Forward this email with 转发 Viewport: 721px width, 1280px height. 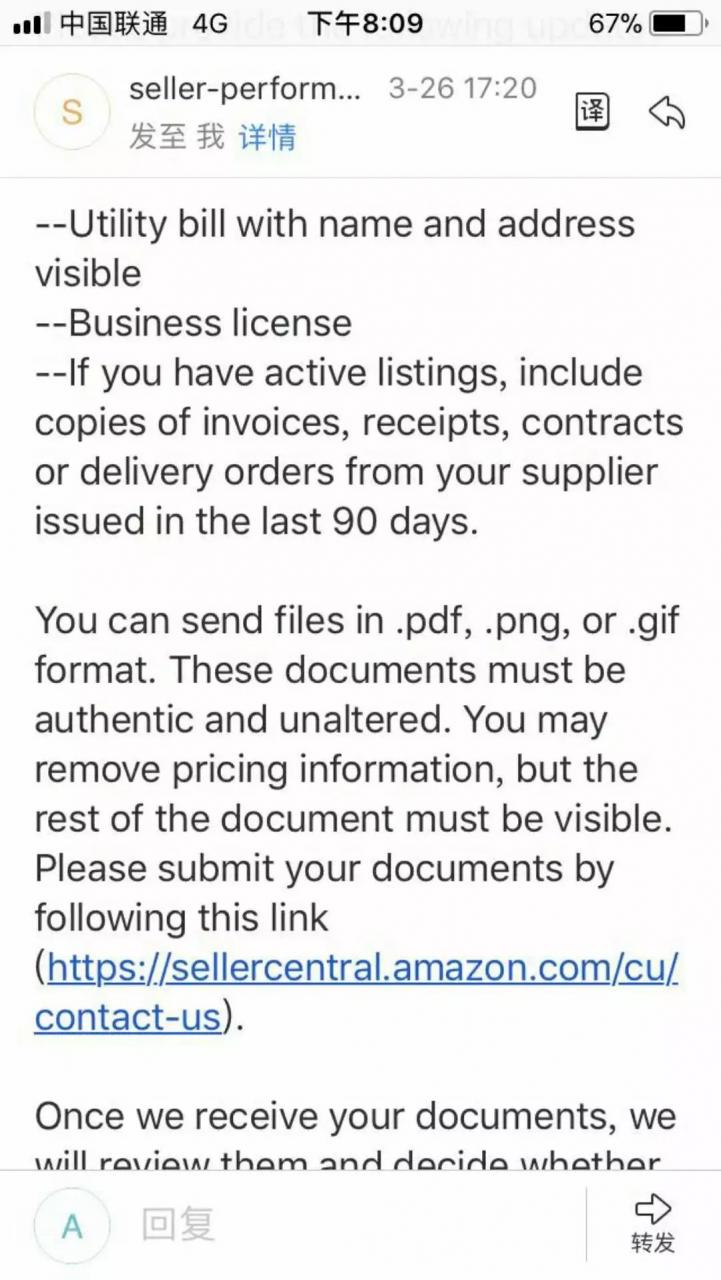pos(653,1224)
